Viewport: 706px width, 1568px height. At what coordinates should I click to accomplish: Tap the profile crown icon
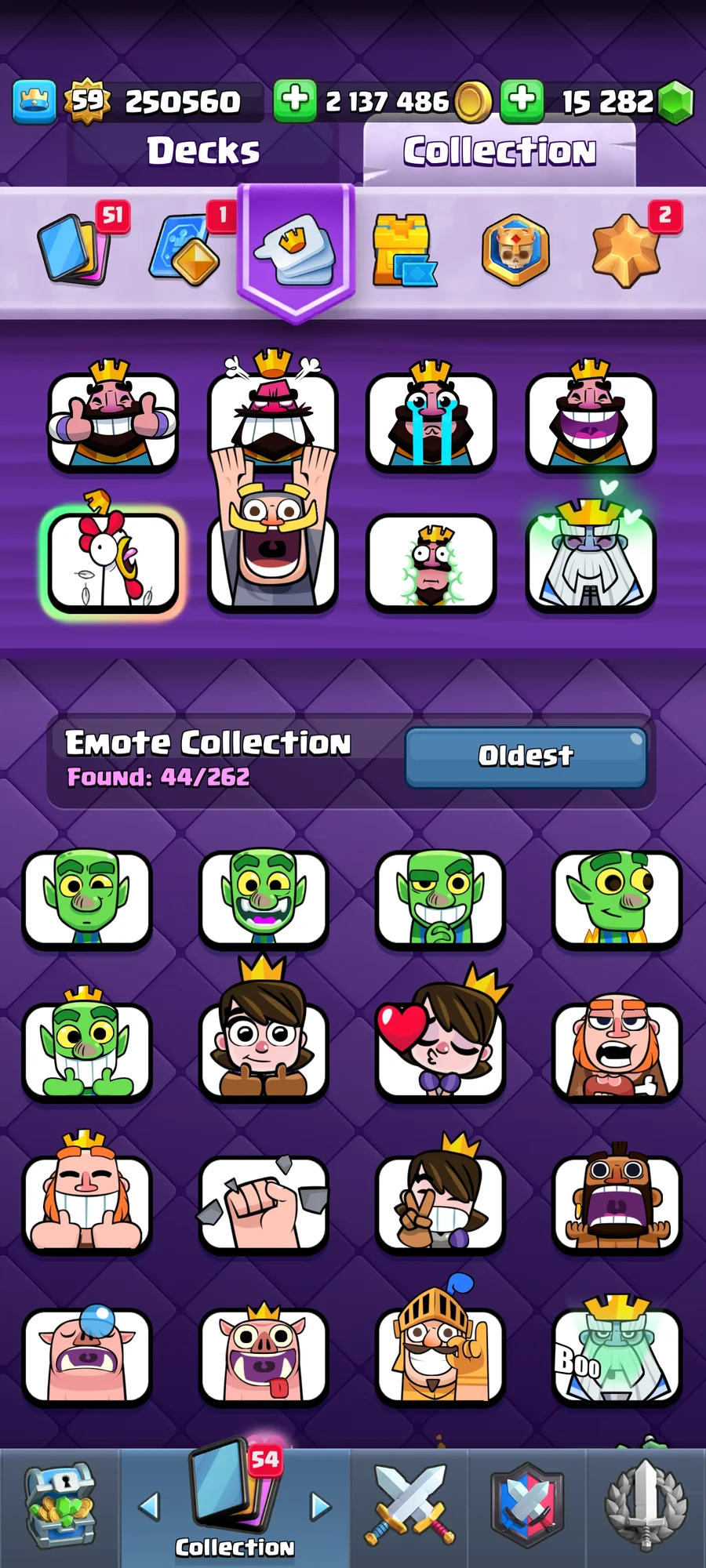point(35,102)
